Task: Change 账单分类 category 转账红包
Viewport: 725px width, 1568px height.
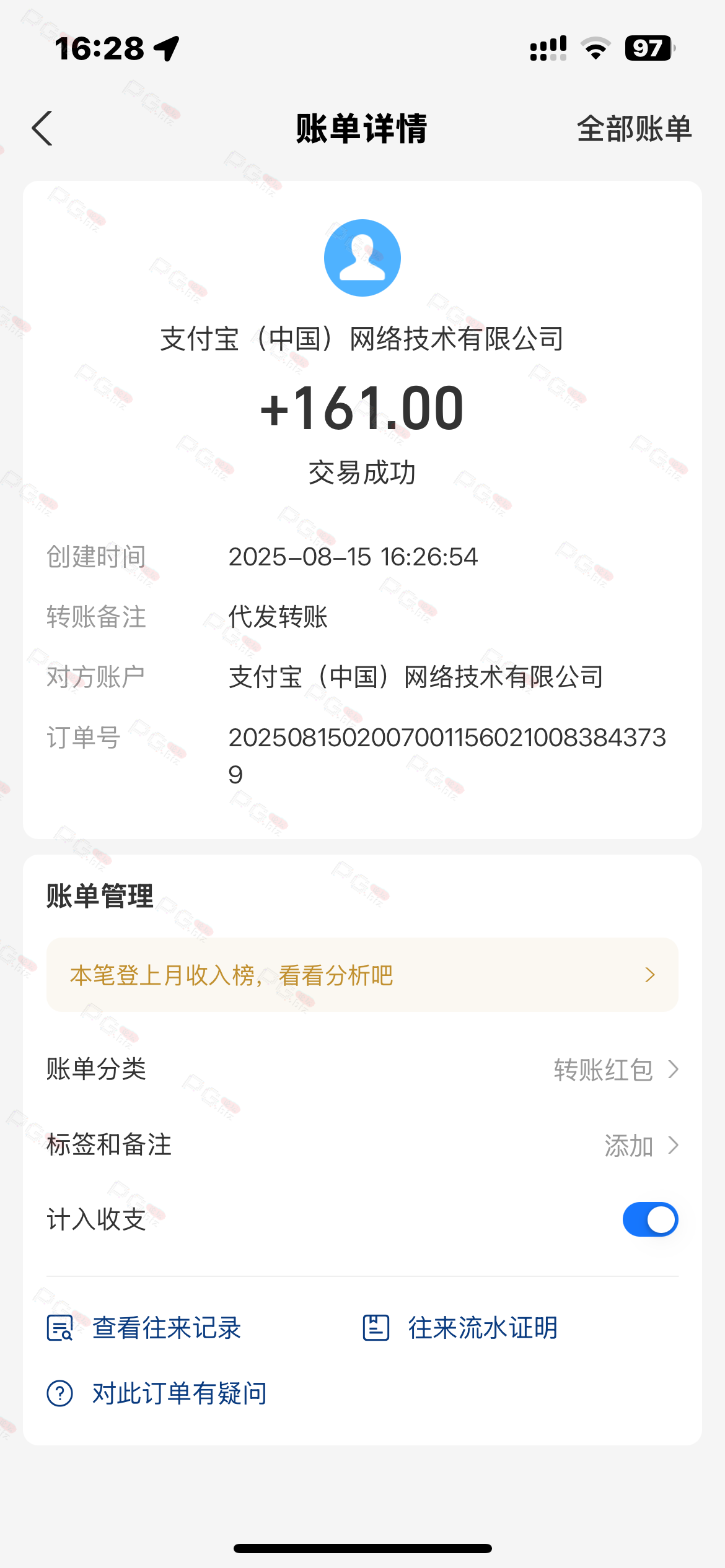Action: pos(615,1069)
